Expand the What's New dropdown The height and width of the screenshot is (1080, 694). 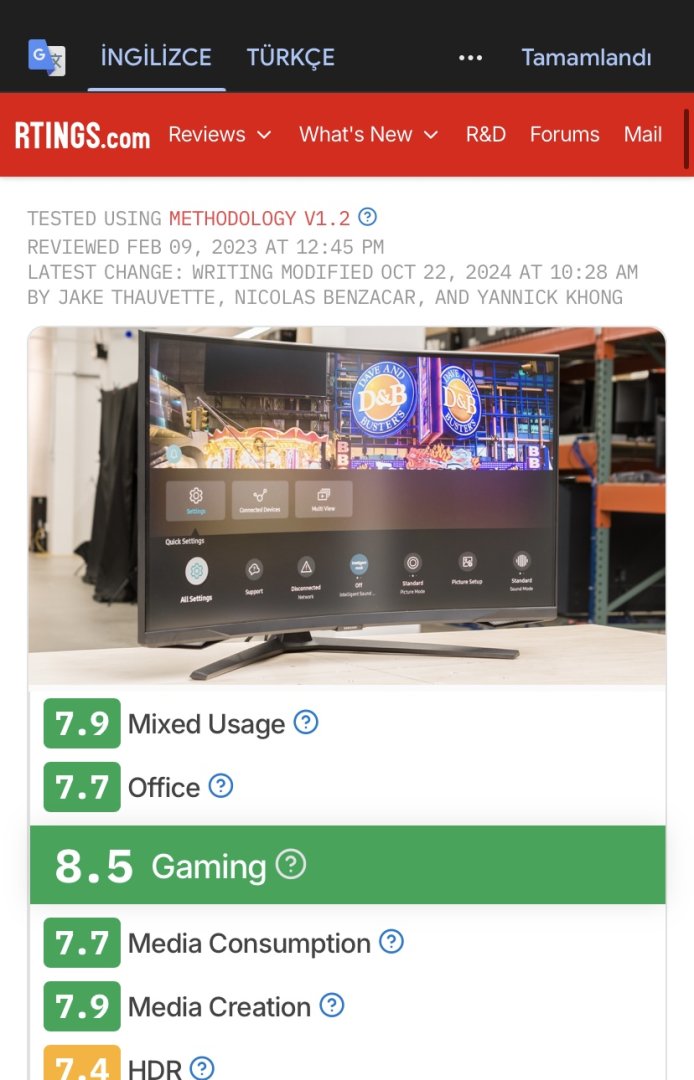point(368,135)
